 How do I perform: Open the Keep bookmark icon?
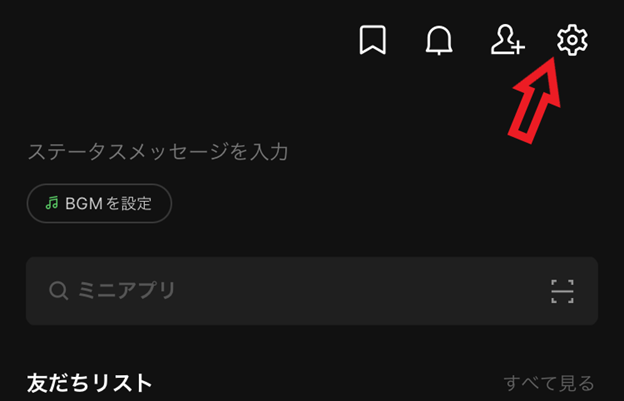click(x=373, y=41)
